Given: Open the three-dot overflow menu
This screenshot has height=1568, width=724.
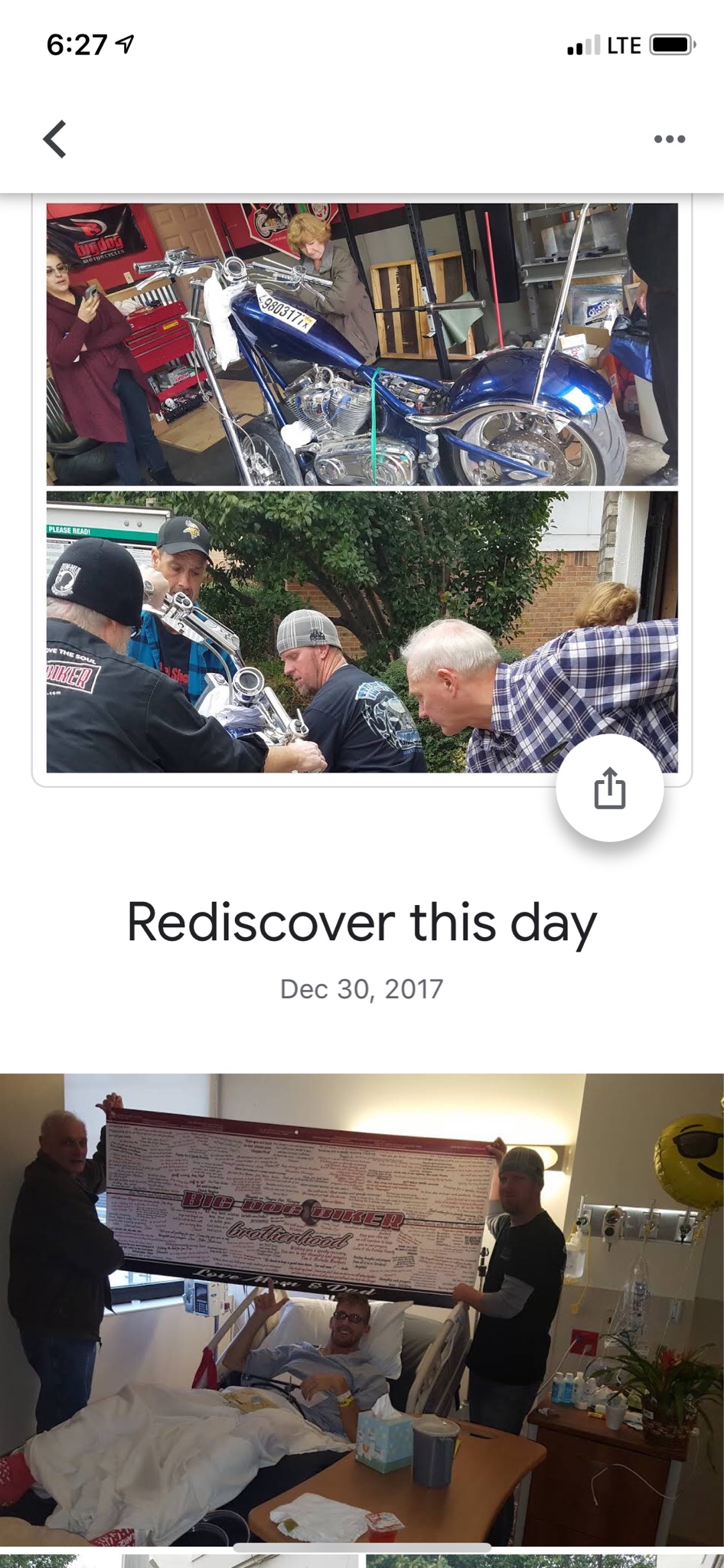Looking at the screenshot, I should (x=669, y=139).
